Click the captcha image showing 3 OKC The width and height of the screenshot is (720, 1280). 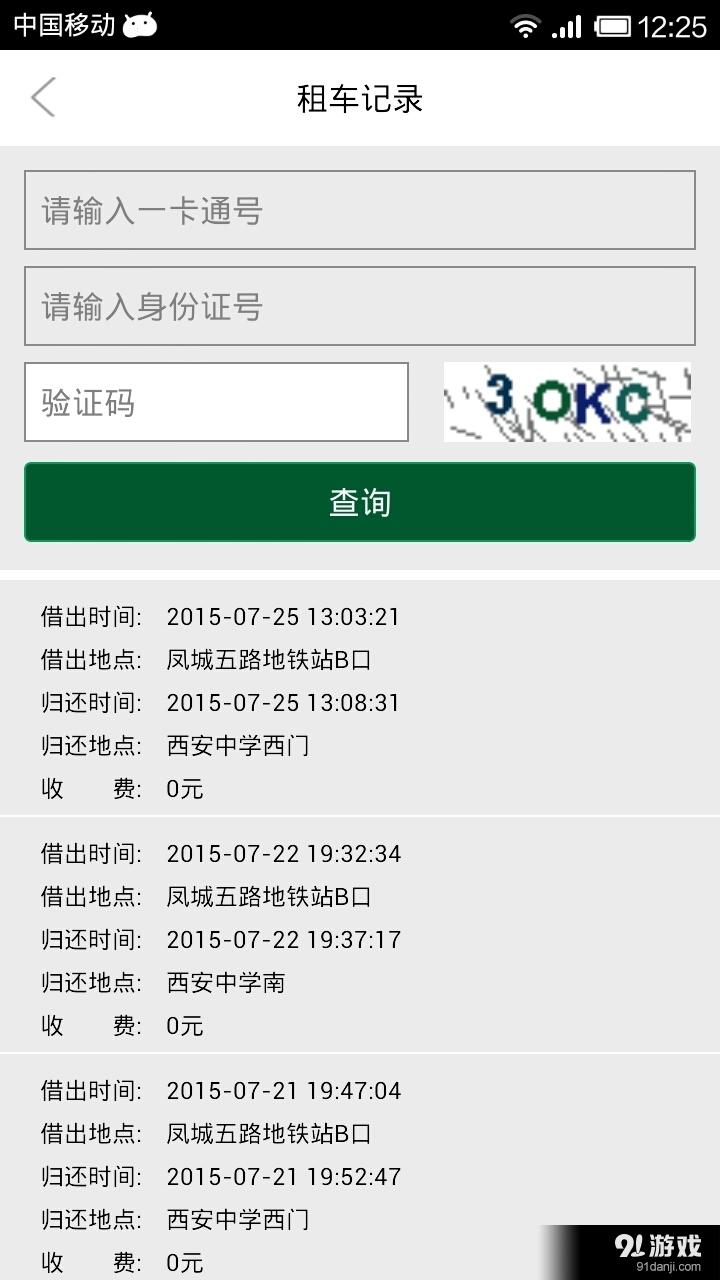(x=566, y=401)
